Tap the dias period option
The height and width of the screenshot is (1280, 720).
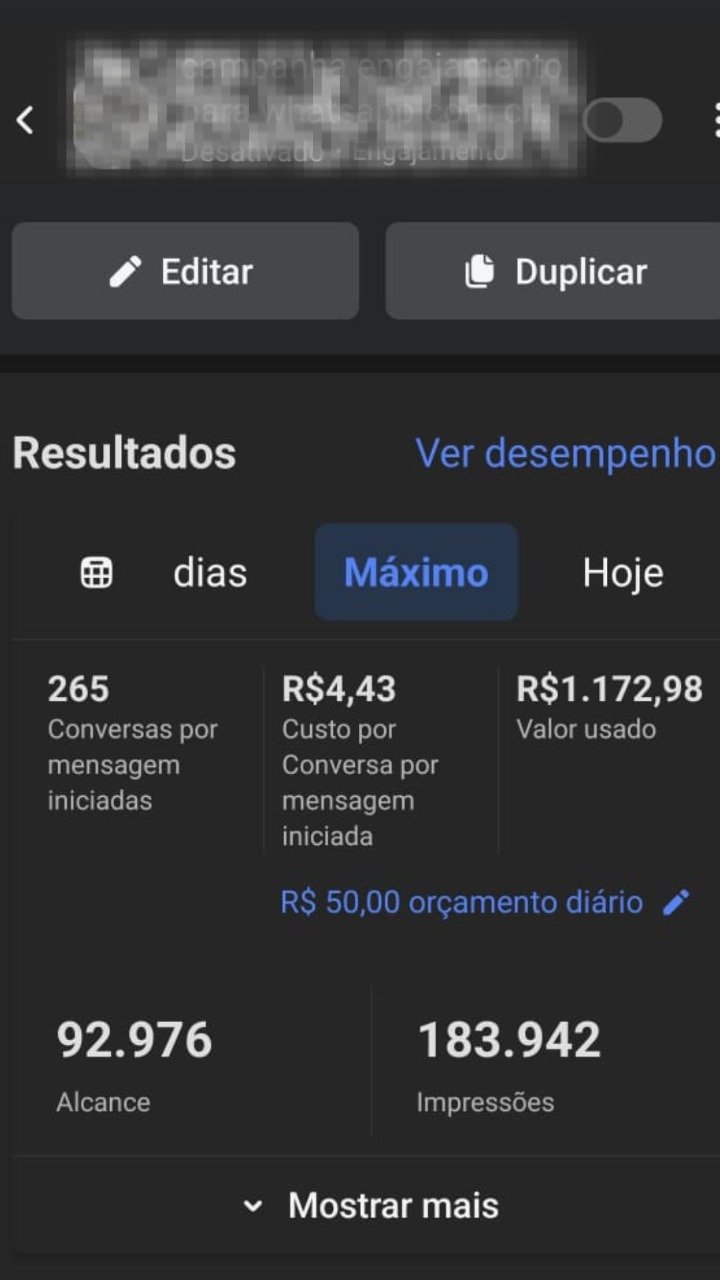click(209, 572)
